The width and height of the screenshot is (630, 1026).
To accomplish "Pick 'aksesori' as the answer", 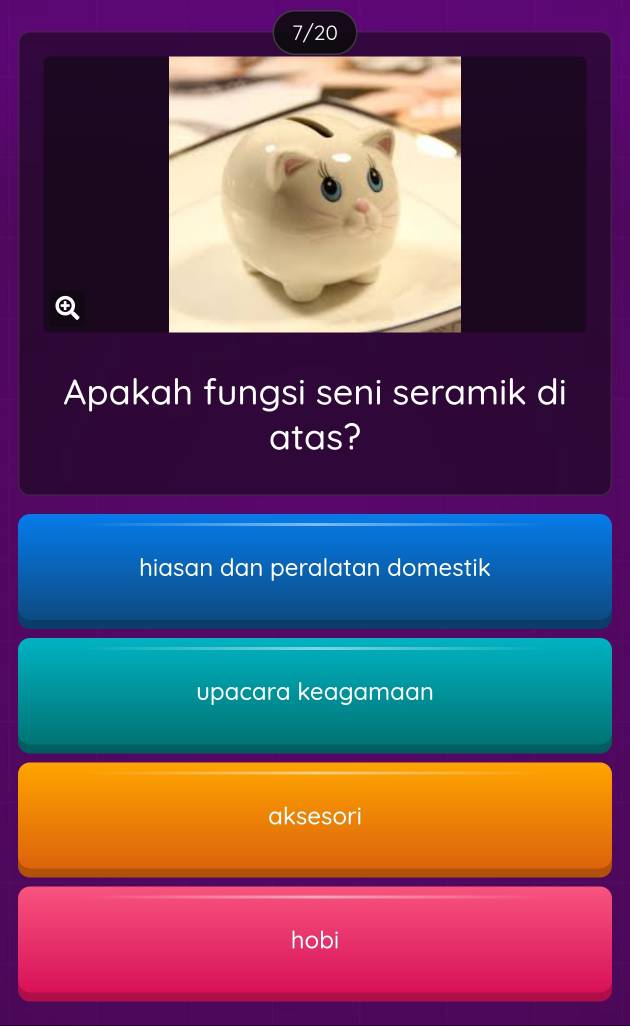I will click(315, 816).
